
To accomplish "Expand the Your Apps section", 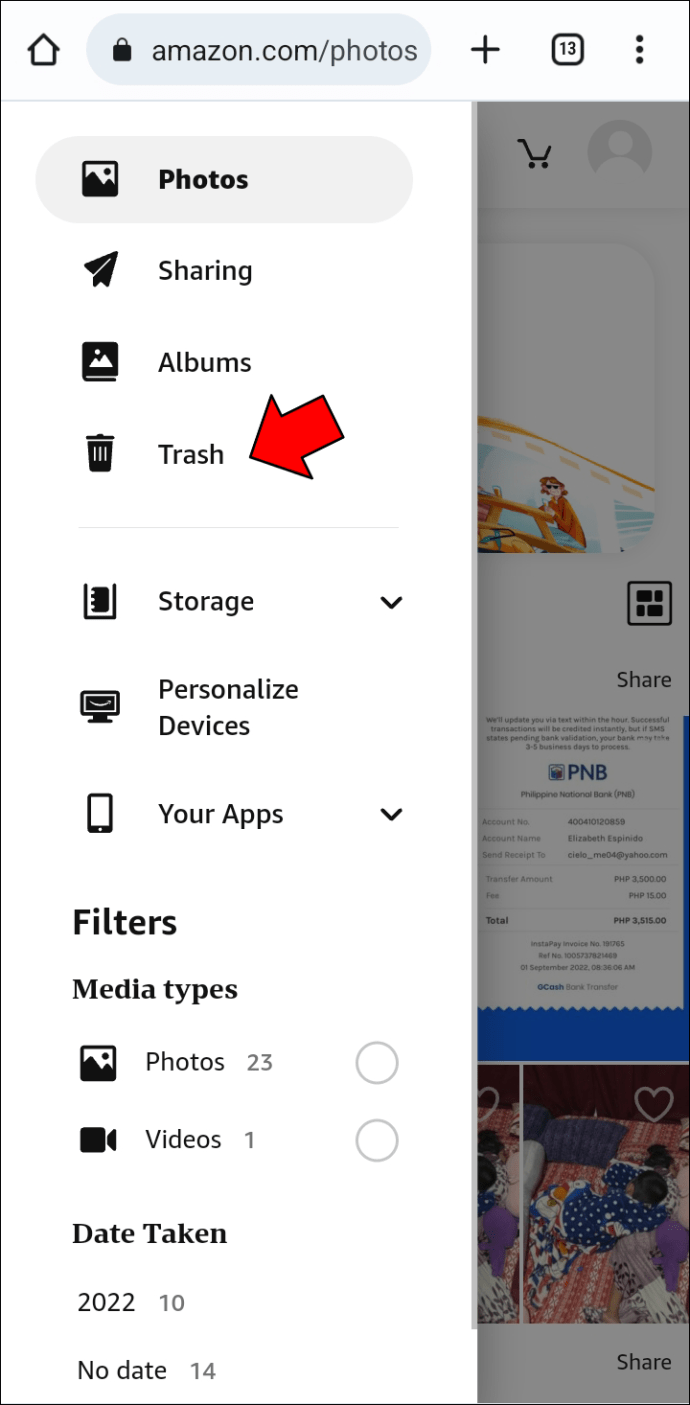I will point(240,814).
